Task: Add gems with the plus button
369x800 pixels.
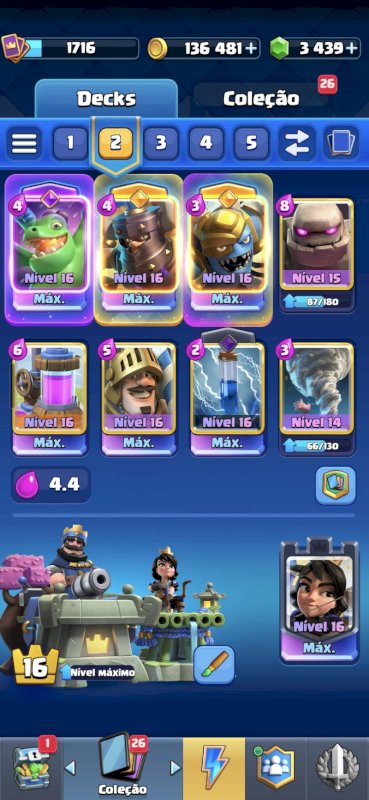Action: pyautogui.click(x=352, y=48)
